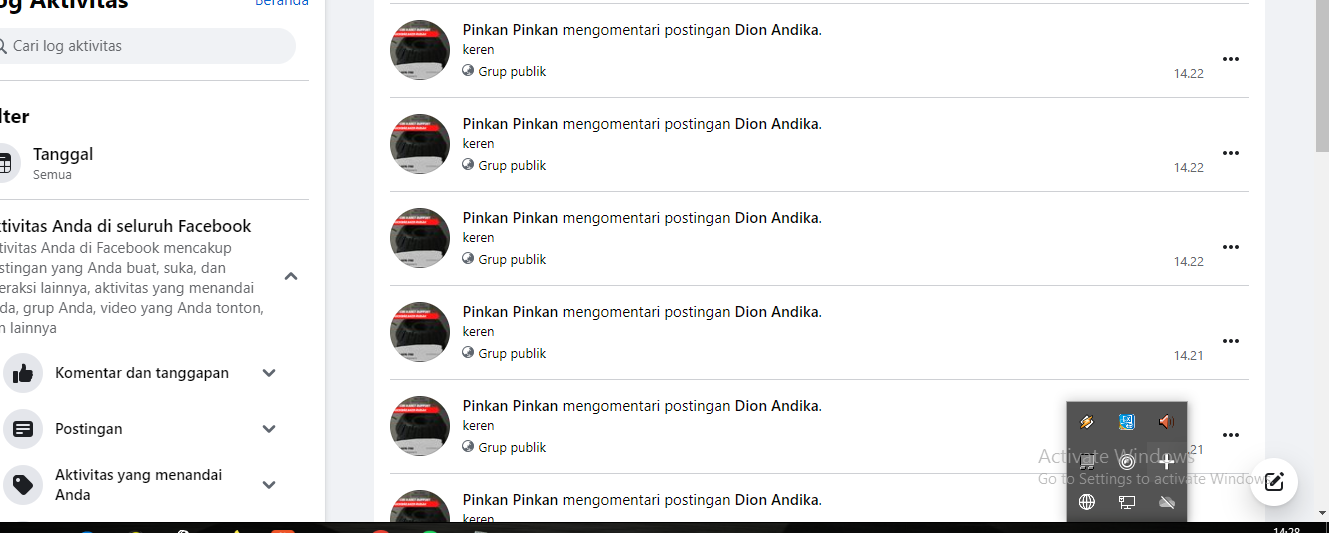Collapse the Aktivitas Anda di seluruh Facebook section
This screenshot has width=1329, height=533.
(x=291, y=276)
